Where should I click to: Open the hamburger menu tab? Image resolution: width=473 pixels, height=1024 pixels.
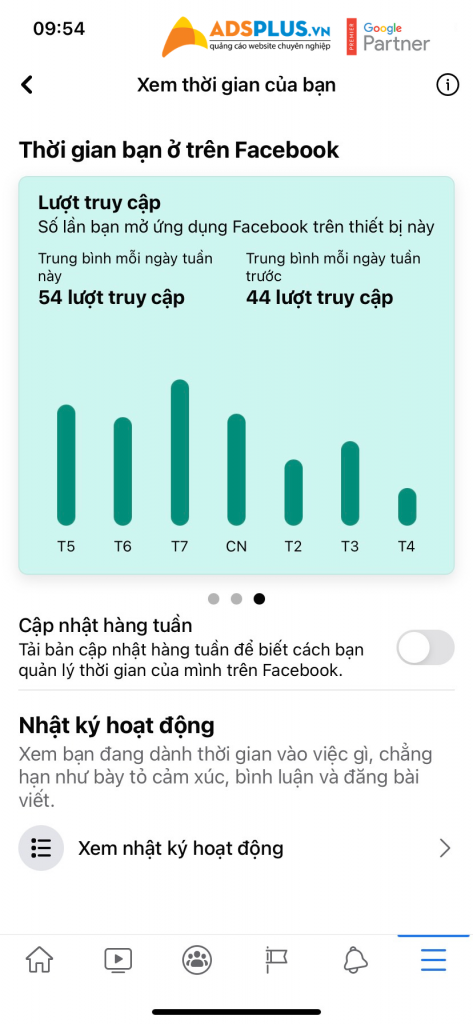[434, 959]
